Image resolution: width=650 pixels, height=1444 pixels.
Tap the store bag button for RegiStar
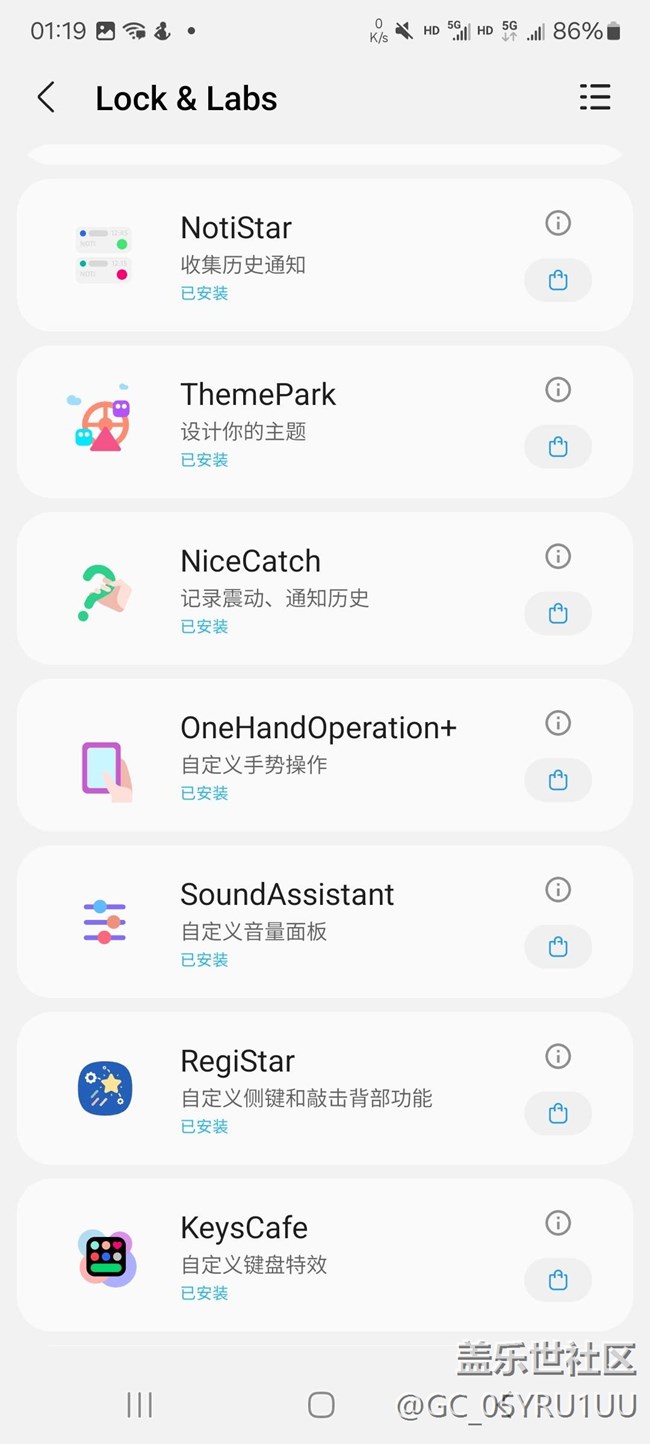(558, 1114)
